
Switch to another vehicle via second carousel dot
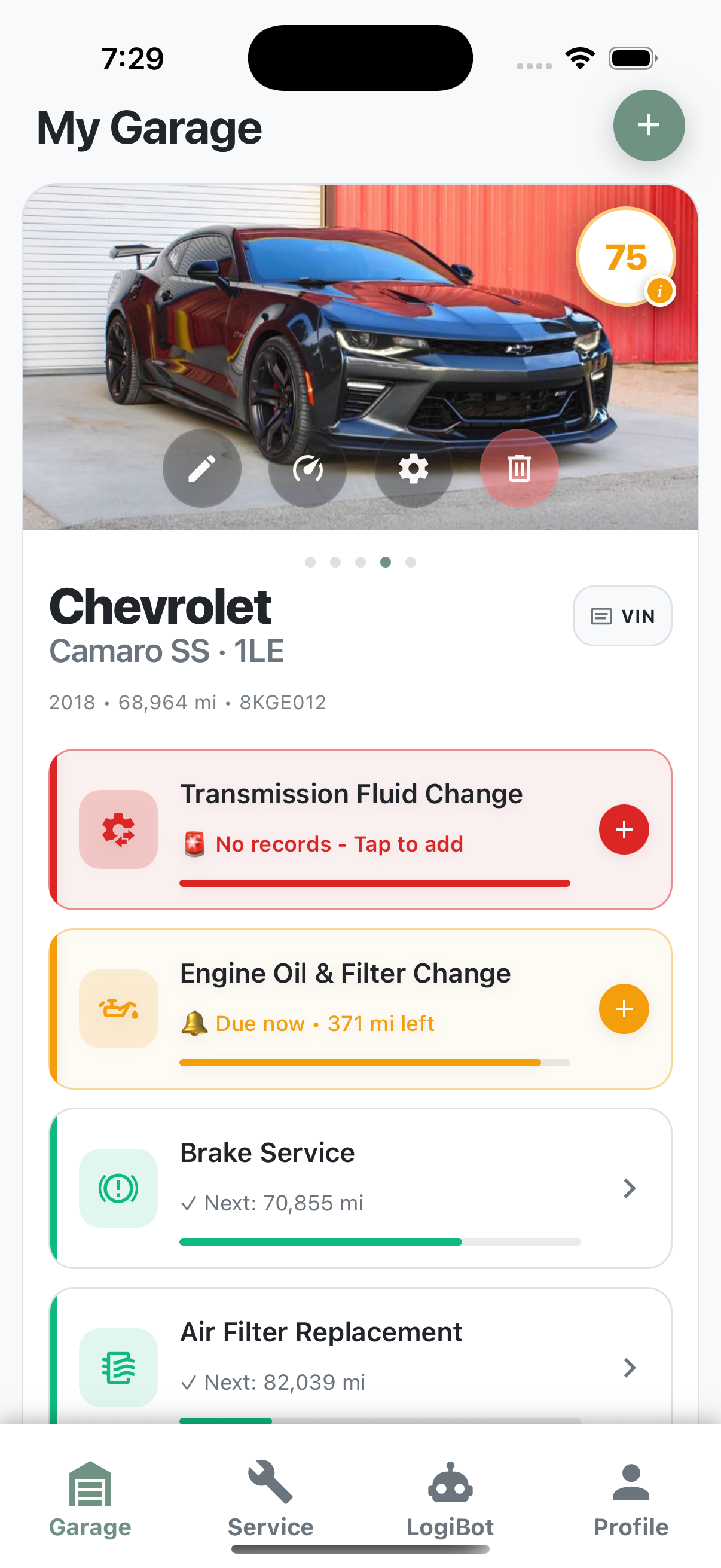pos(335,562)
